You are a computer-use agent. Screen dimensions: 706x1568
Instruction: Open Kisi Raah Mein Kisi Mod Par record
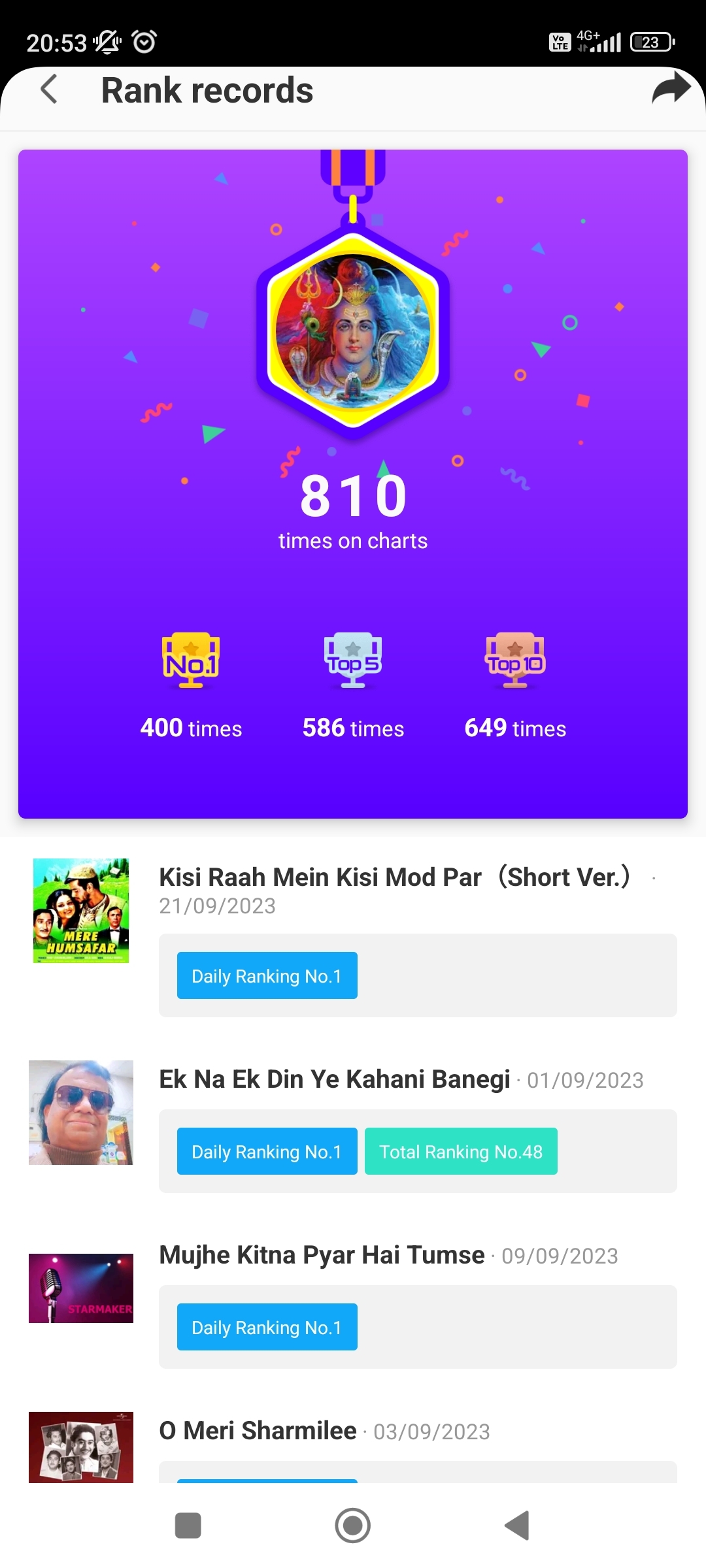tap(394, 877)
